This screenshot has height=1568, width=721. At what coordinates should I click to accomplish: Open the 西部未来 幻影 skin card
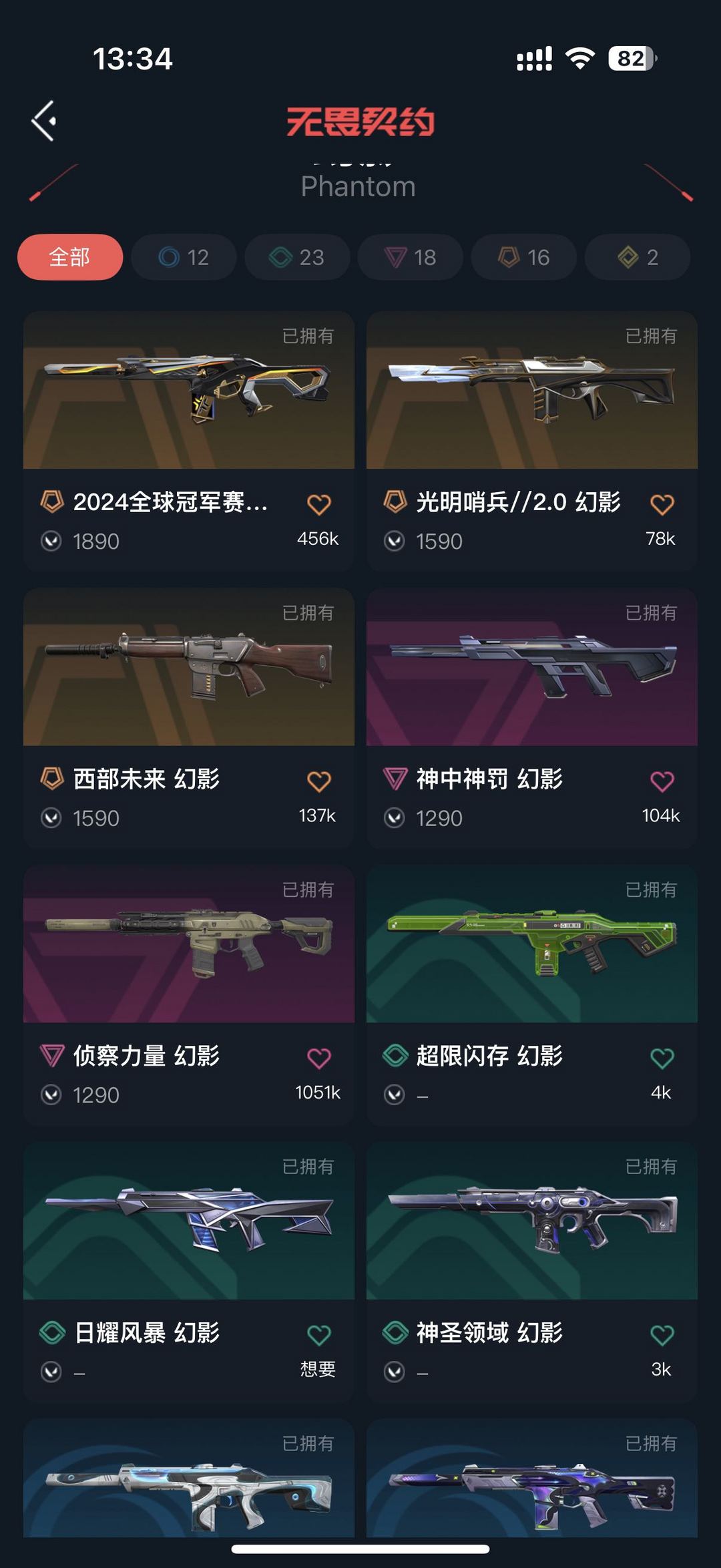tap(189, 718)
